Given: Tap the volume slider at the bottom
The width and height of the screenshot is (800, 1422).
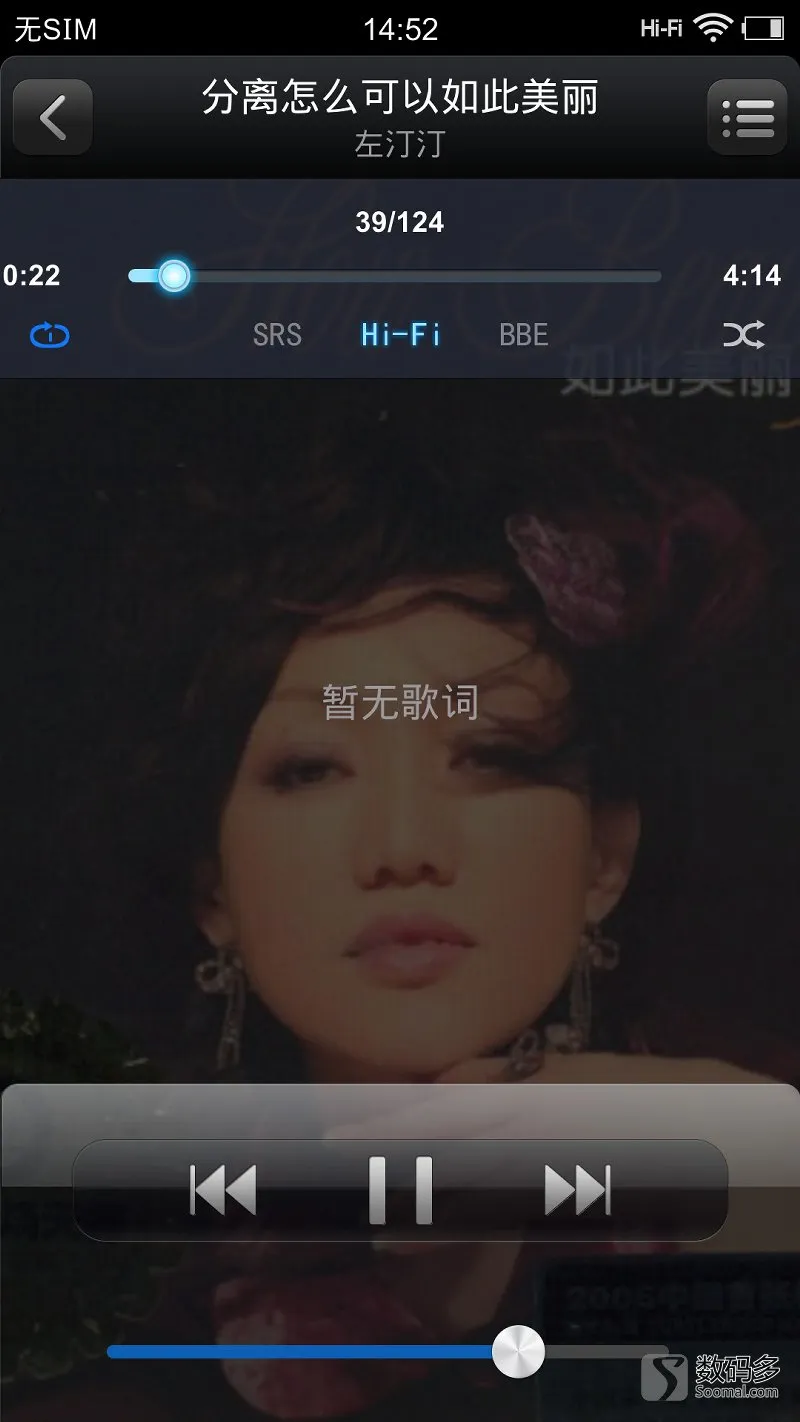Looking at the screenshot, I should pyautogui.click(x=388, y=1352).
